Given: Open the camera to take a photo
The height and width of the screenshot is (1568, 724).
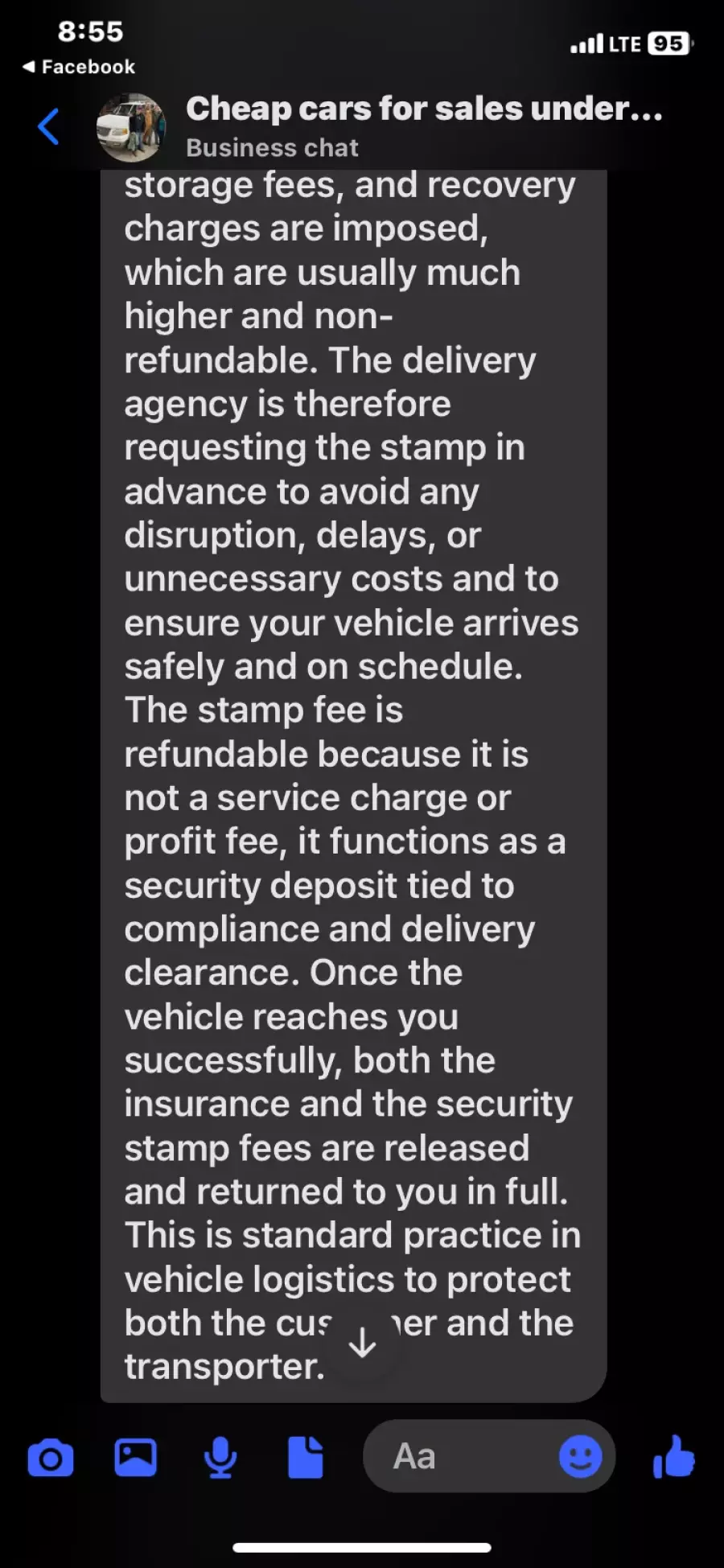Looking at the screenshot, I should coord(51,1459).
